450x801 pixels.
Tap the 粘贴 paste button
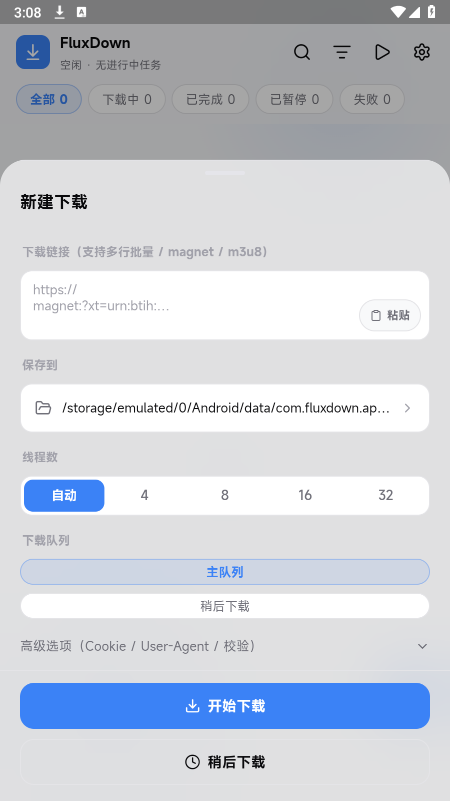pyautogui.click(x=390, y=315)
